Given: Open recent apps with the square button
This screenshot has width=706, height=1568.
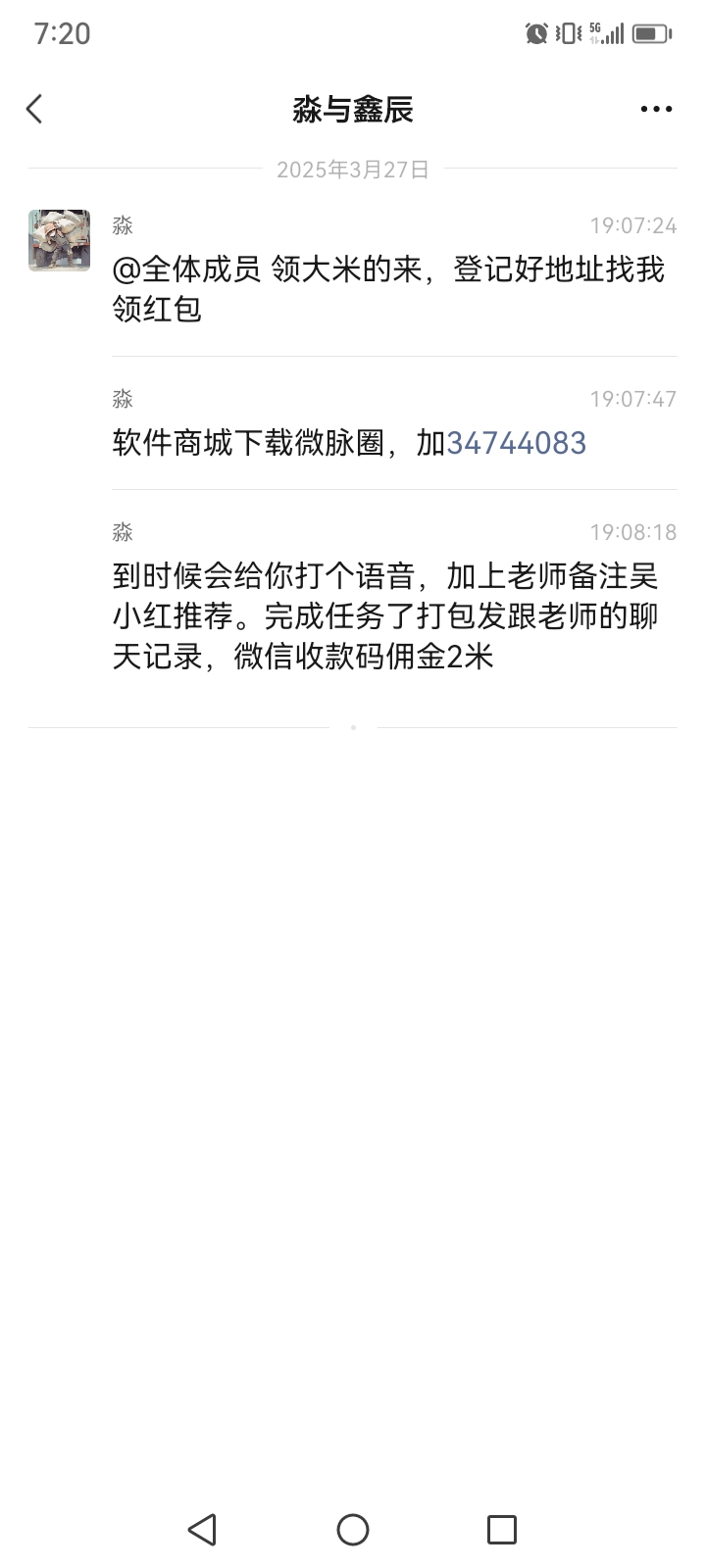Looking at the screenshot, I should [x=502, y=1529].
